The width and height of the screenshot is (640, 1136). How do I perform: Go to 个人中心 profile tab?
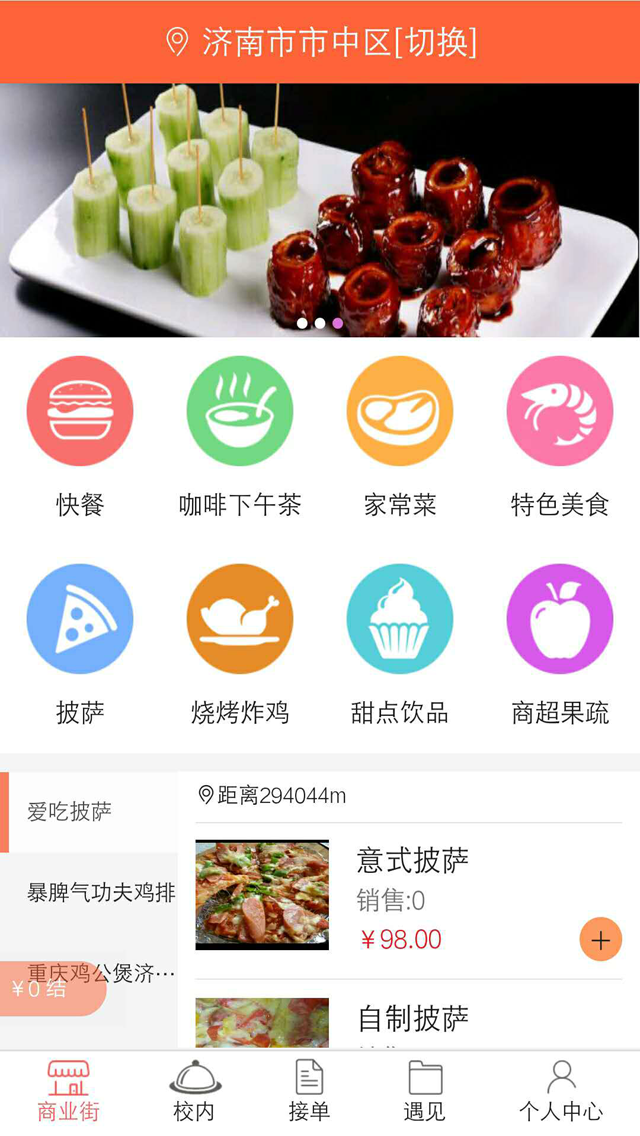pyautogui.click(x=561, y=1092)
